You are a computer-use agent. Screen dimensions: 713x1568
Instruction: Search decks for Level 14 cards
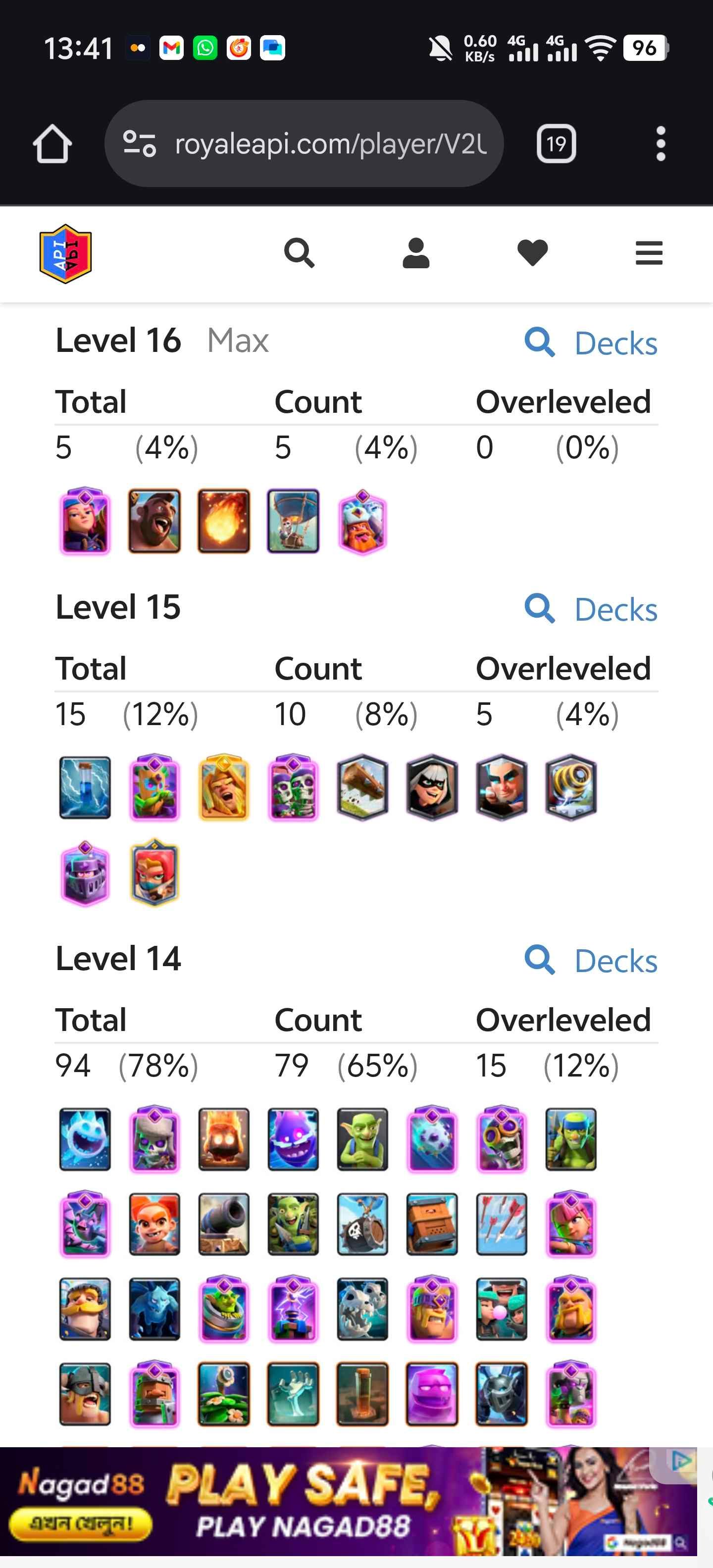pos(591,961)
